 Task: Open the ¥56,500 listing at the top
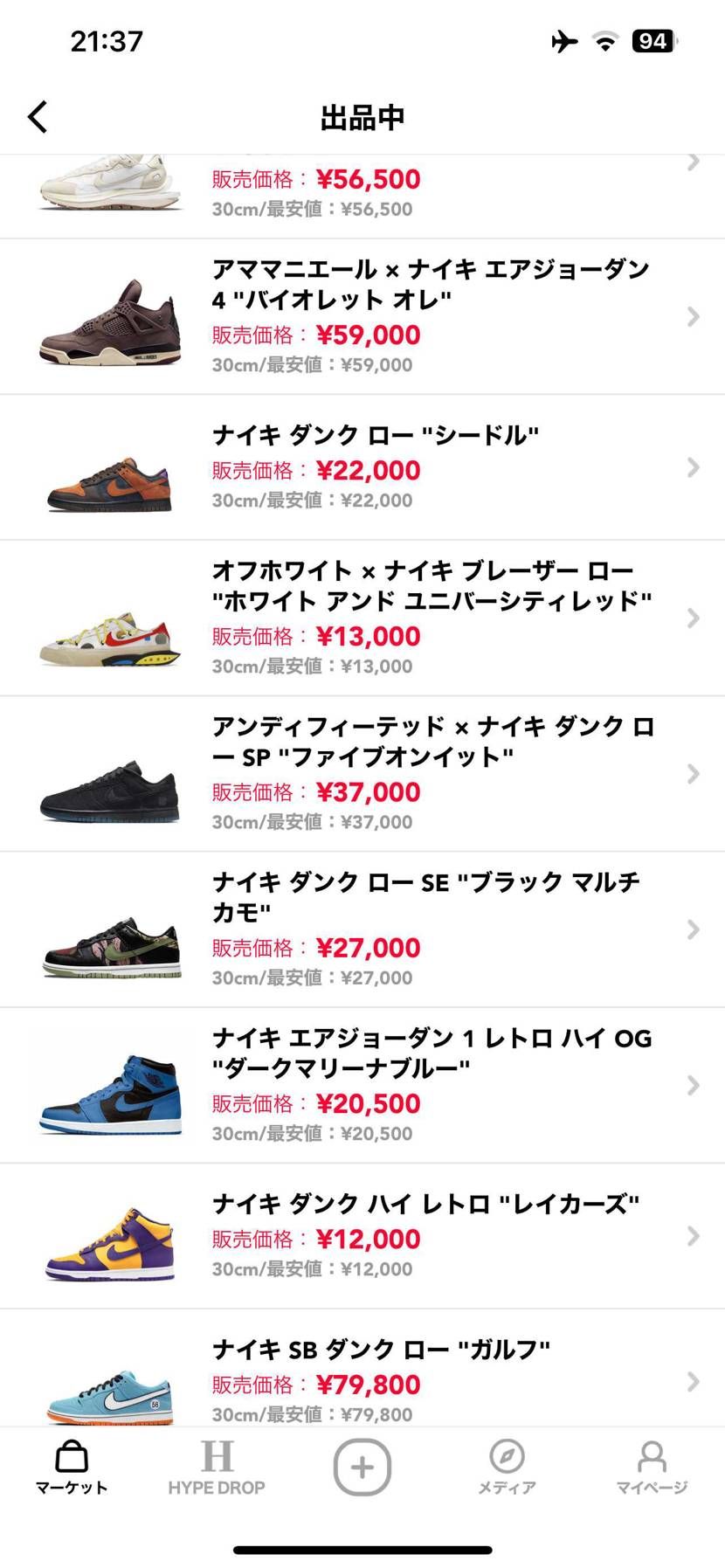tap(362, 192)
